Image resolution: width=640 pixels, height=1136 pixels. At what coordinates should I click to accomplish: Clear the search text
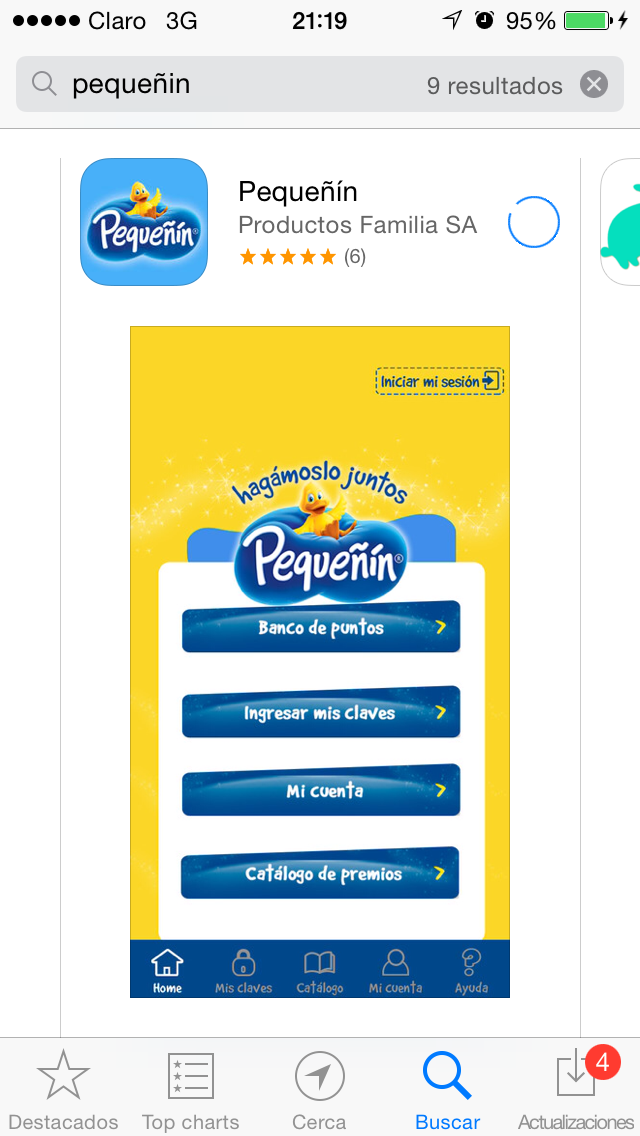(594, 85)
